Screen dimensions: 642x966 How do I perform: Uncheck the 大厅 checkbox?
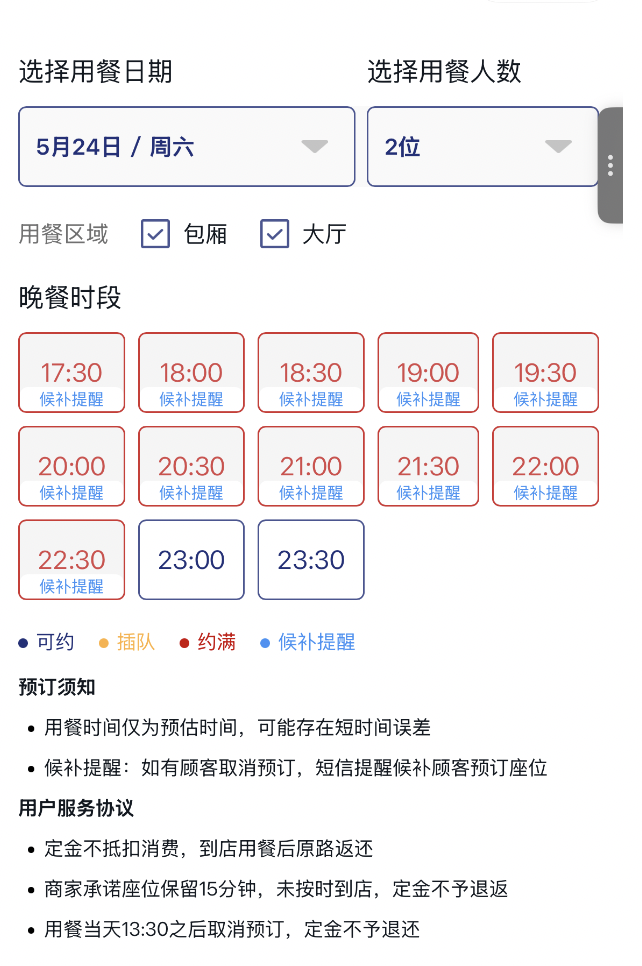point(274,234)
